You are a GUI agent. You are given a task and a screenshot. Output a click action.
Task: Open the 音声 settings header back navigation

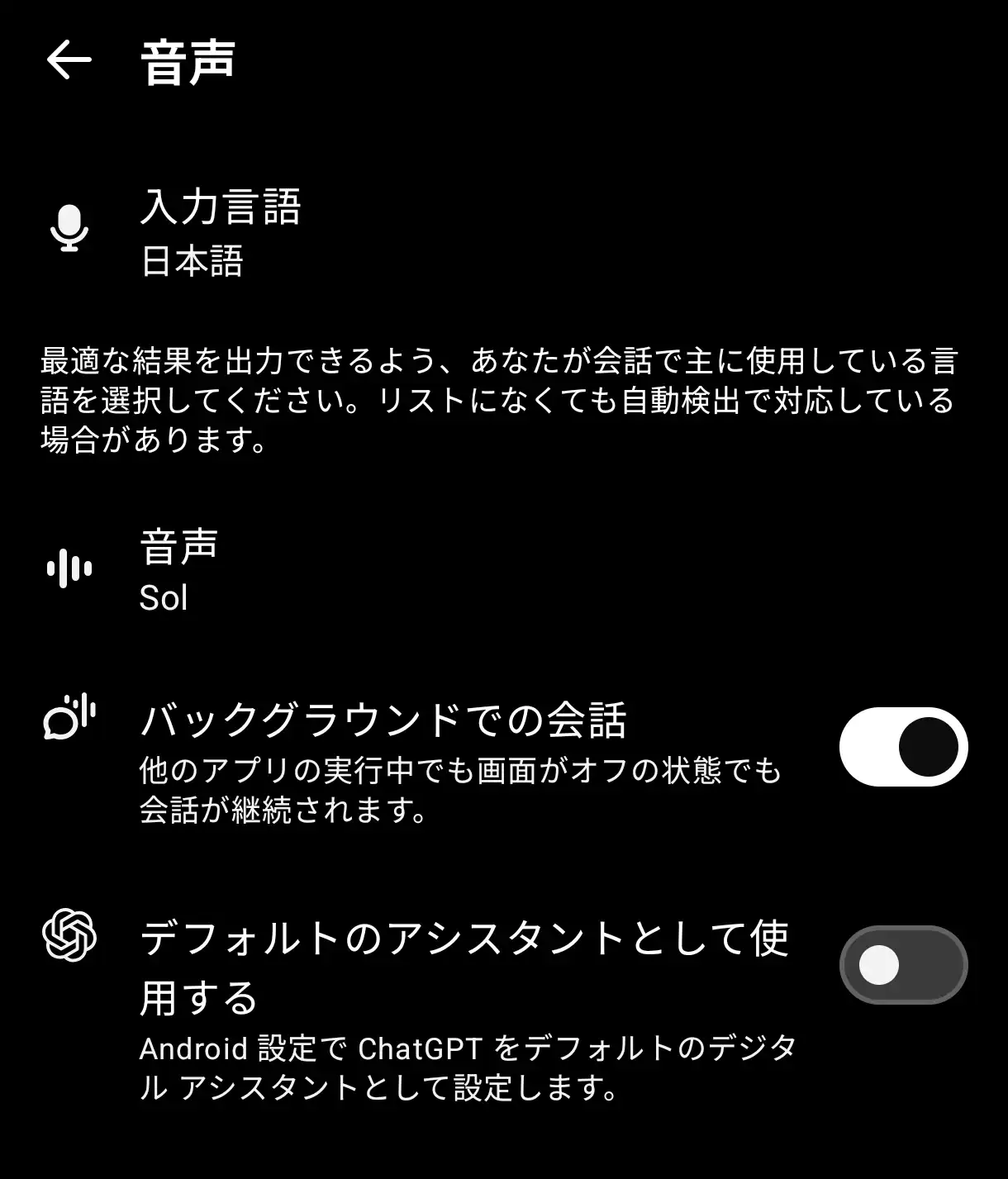tap(69, 58)
